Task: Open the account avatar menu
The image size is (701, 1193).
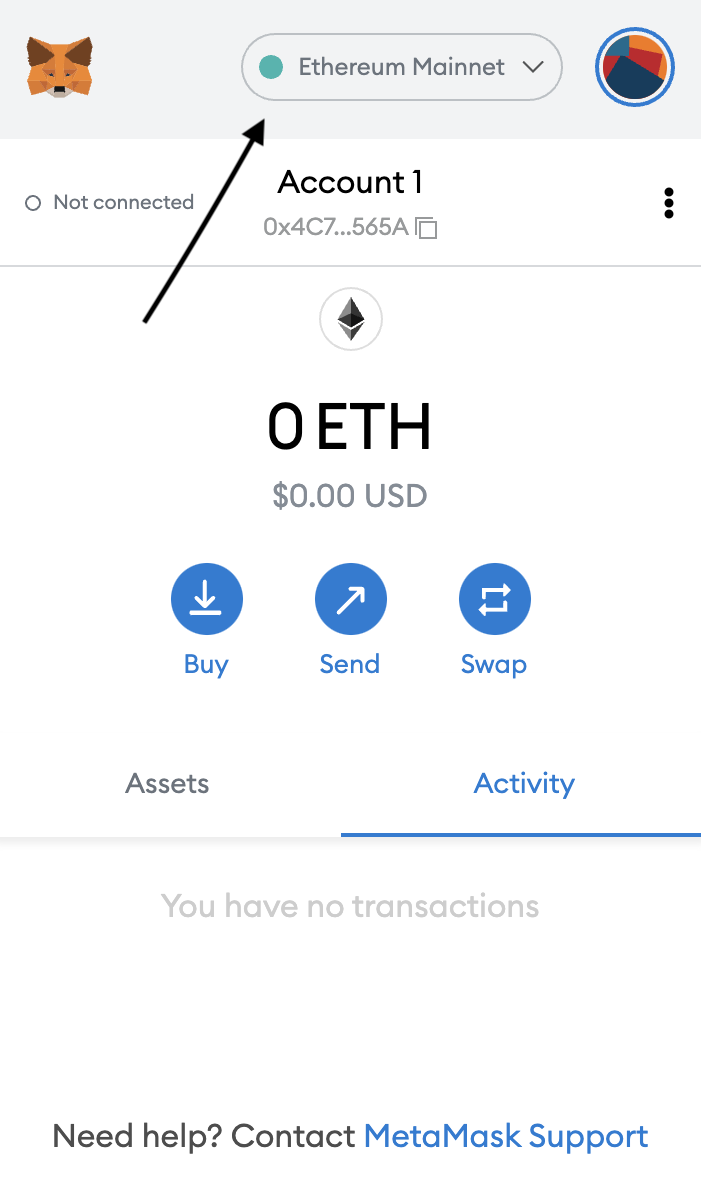Action: click(635, 67)
